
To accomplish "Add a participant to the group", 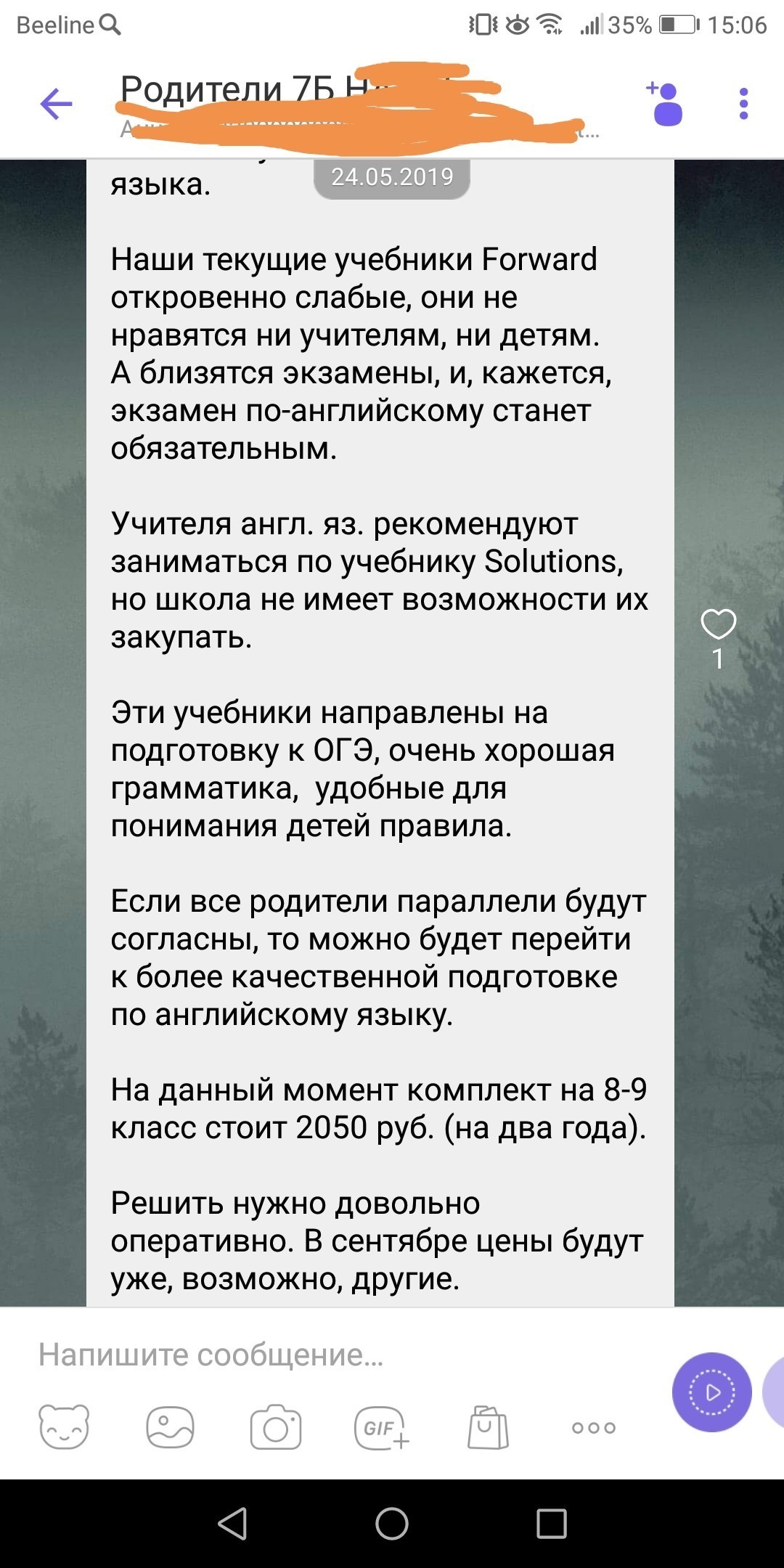I will coord(666,104).
